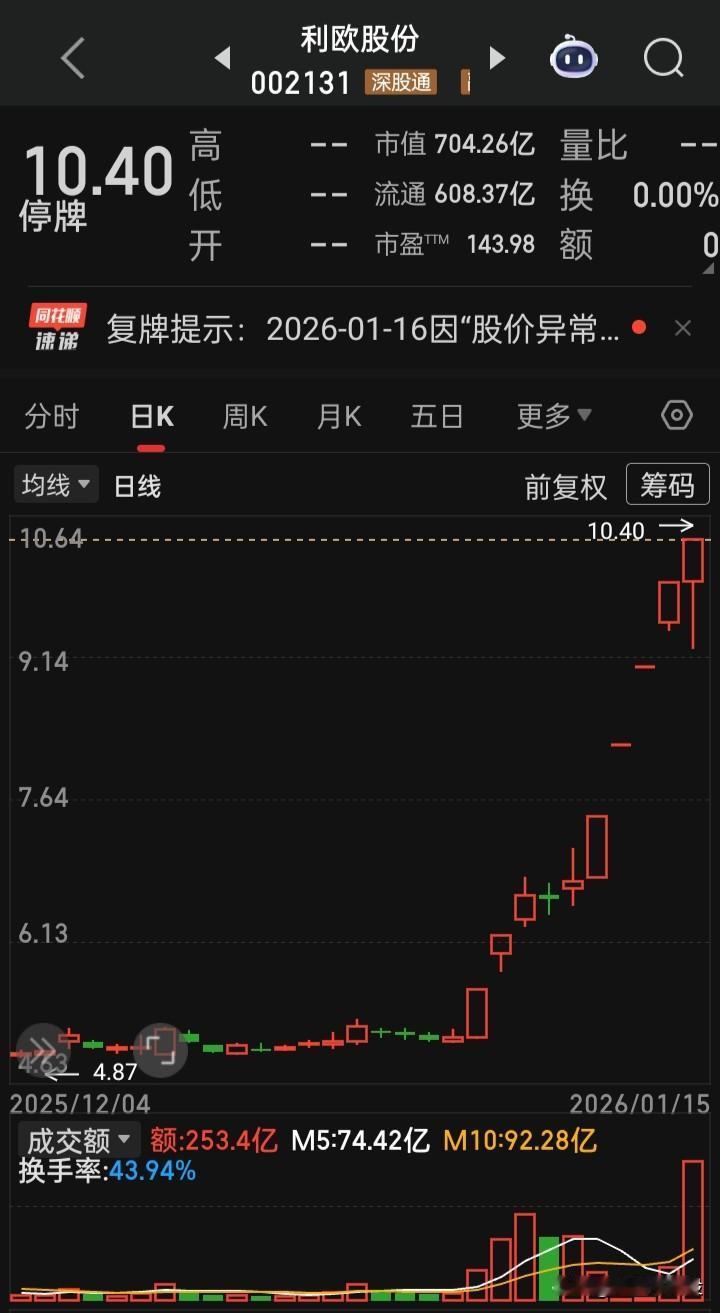Switch to the 分时 tab
The height and width of the screenshot is (1313, 720).
pyautogui.click(x=51, y=416)
